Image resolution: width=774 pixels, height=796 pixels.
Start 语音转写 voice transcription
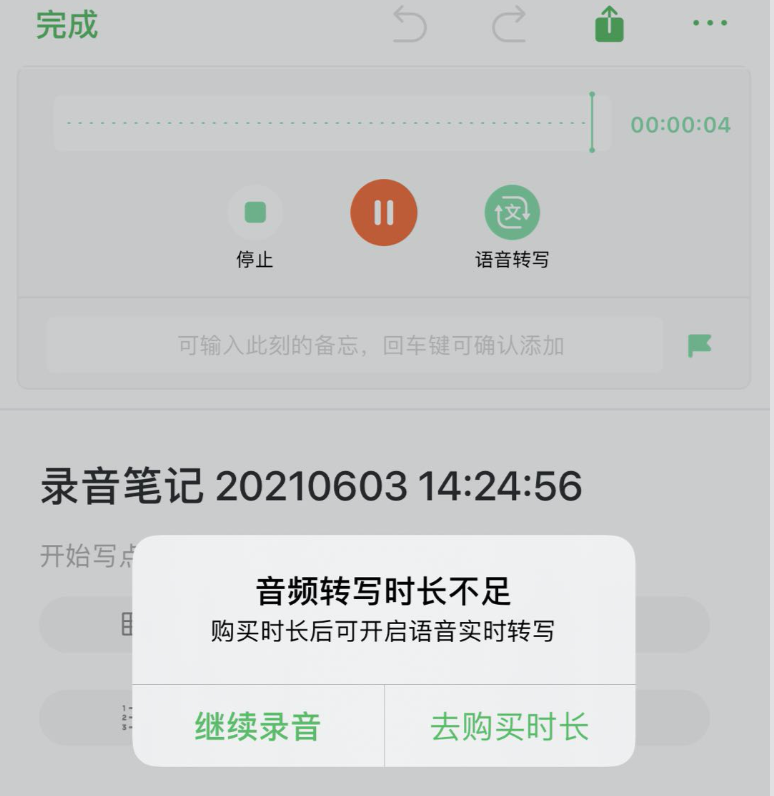click(x=512, y=213)
